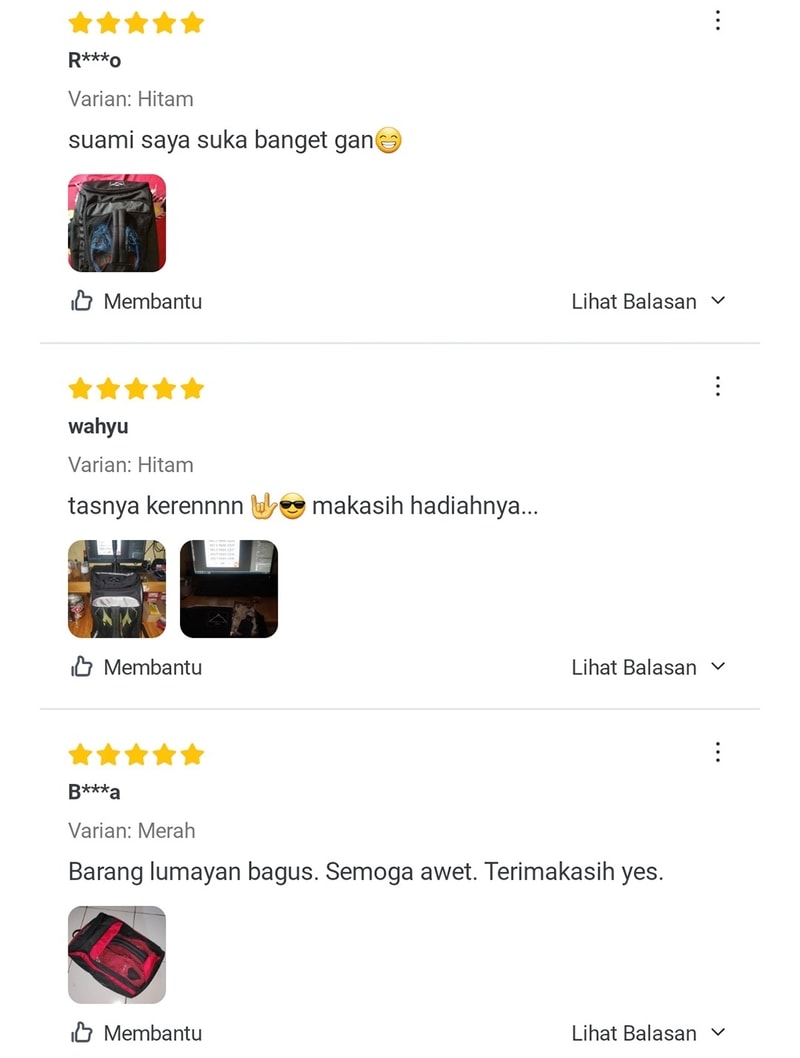
Task: Open overflow menu on R***o's review
Action: coord(717,20)
